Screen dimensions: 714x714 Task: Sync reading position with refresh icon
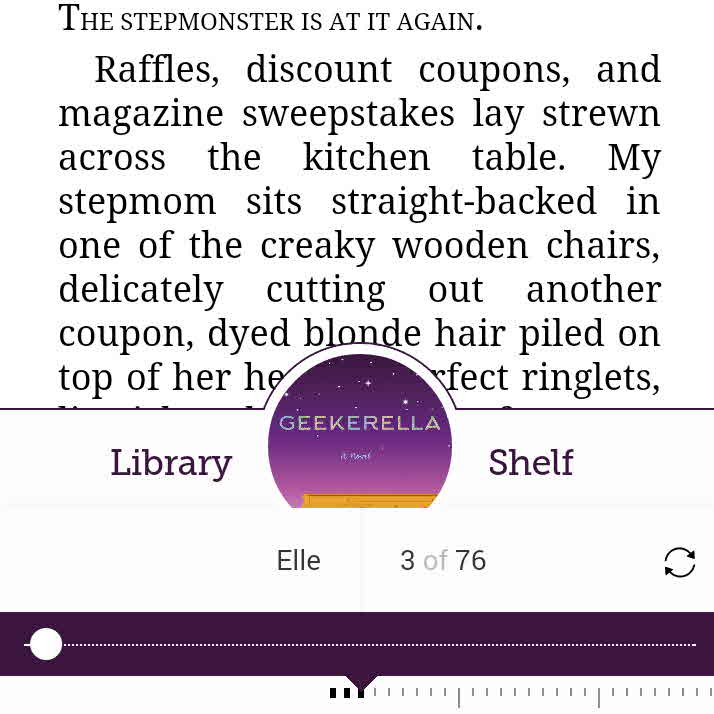pyautogui.click(x=679, y=562)
